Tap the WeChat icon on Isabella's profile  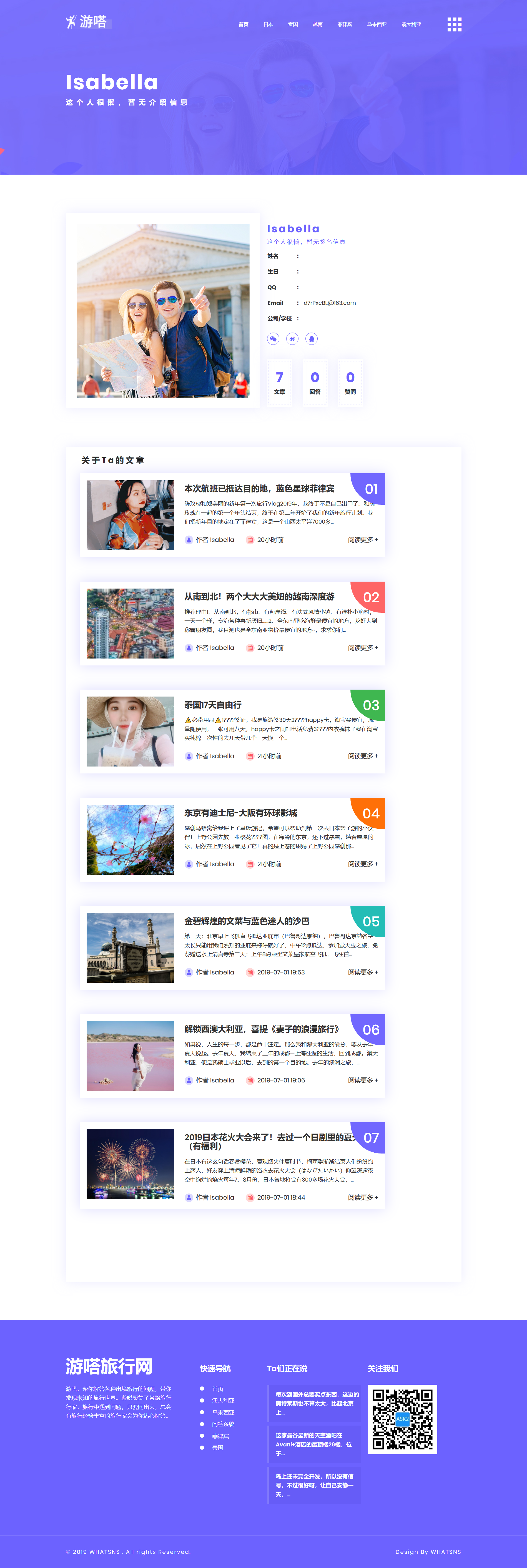pyautogui.click(x=273, y=338)
